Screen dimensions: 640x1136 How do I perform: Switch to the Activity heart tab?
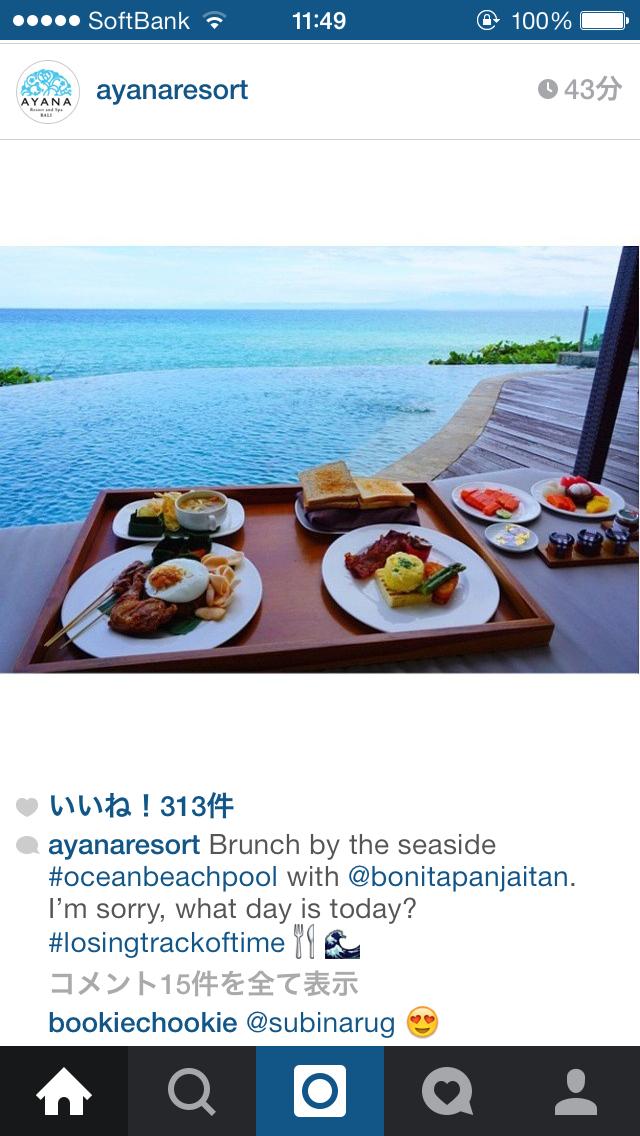pos(448,1091)
